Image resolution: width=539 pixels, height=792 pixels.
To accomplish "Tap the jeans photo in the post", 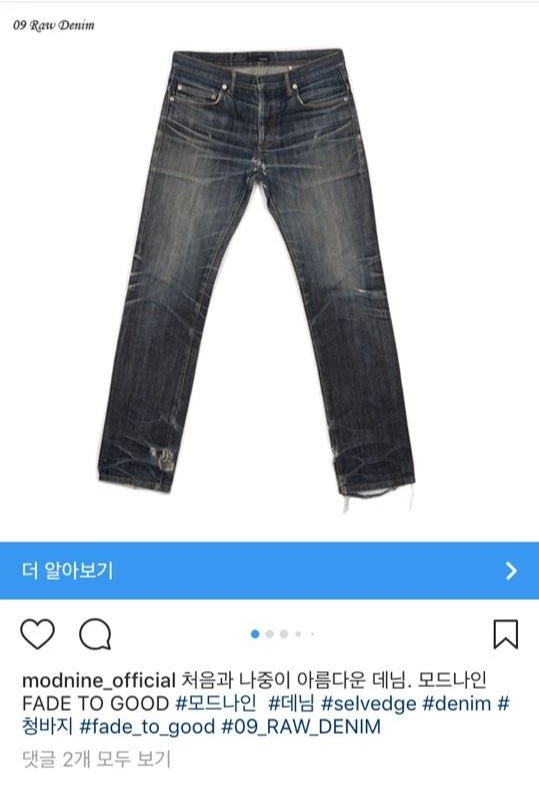I will (x=257, y=280).
